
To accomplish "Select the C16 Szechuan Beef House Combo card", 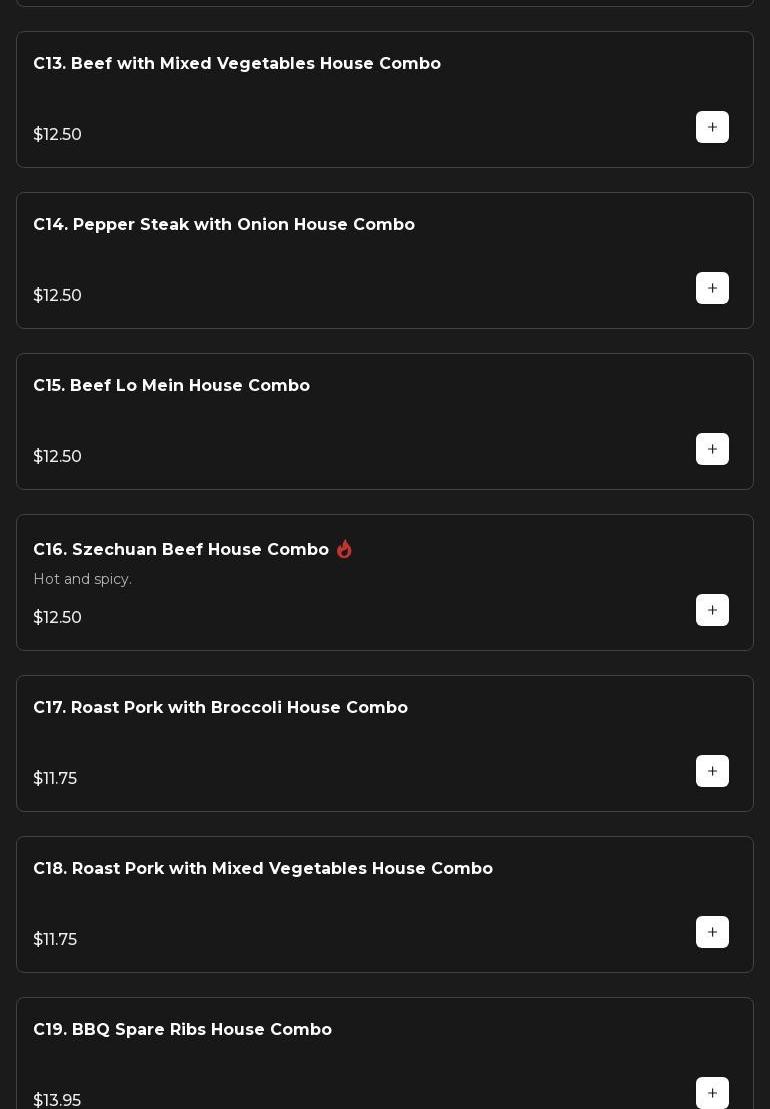I will [x=181, y=550].
